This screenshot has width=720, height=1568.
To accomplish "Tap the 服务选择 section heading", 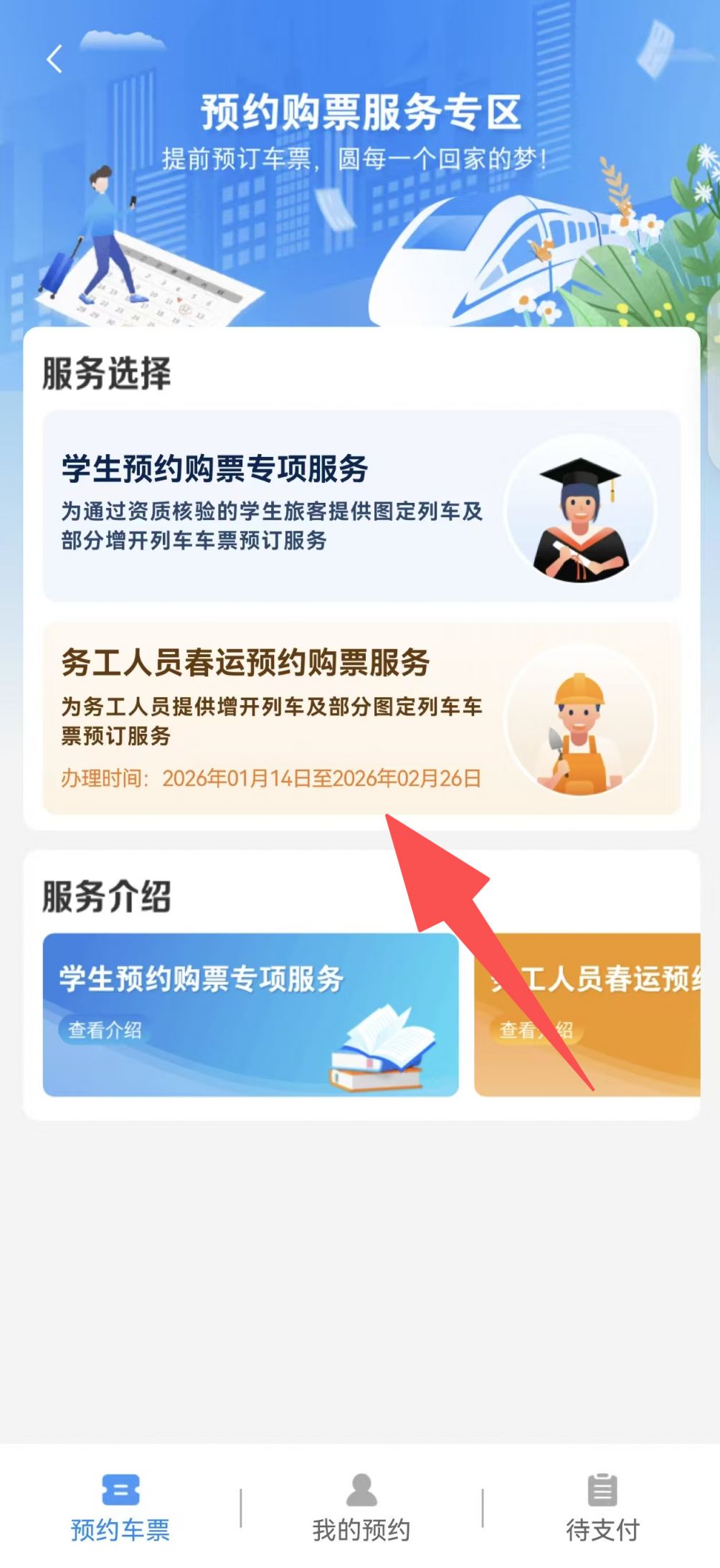I will [106, 372].
